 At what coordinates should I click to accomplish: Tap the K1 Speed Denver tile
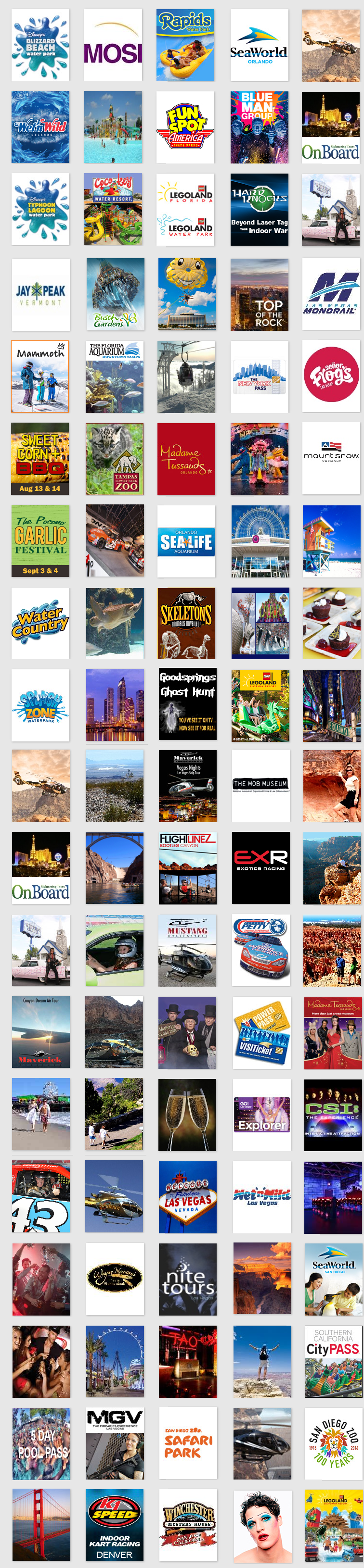click(x=115, y=1525)
